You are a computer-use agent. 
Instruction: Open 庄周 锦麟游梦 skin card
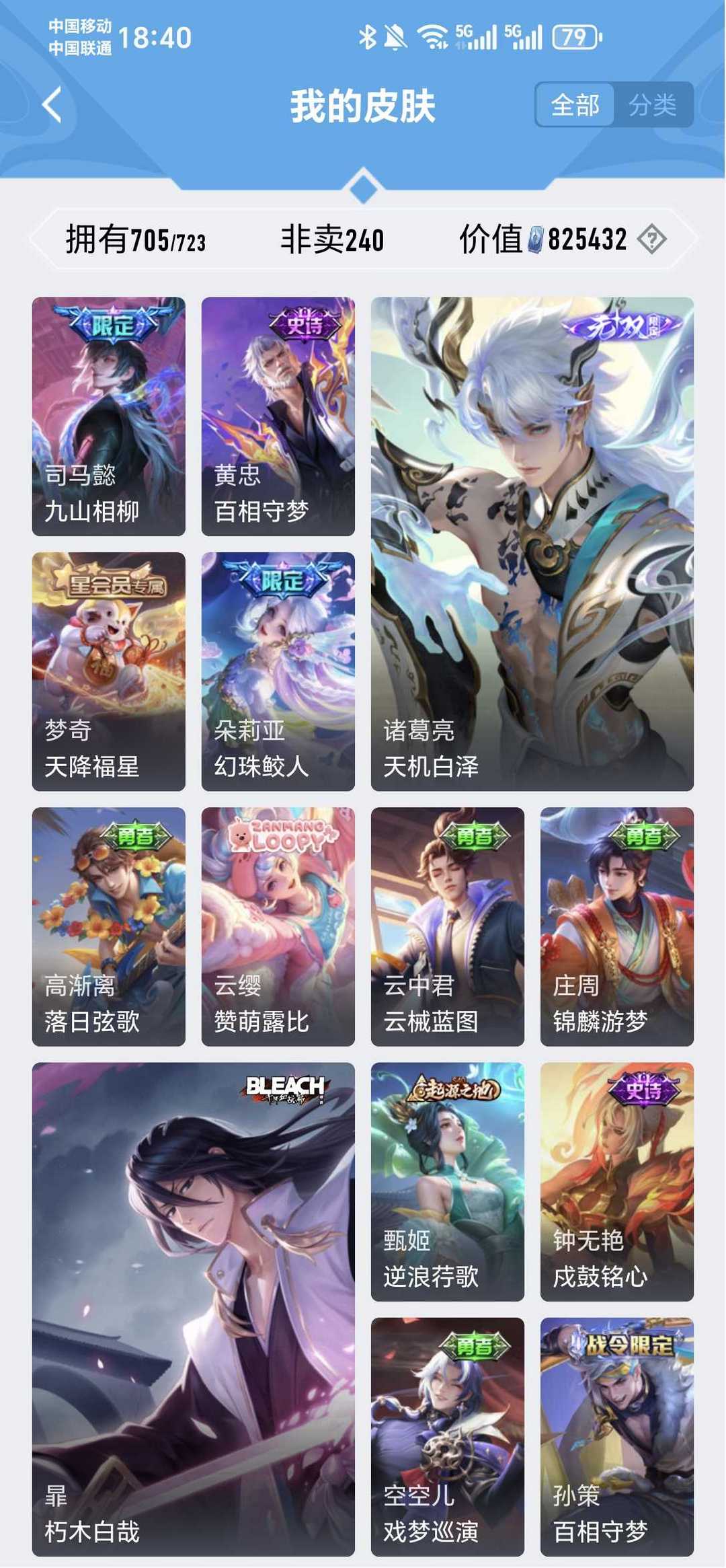[617, 926]
